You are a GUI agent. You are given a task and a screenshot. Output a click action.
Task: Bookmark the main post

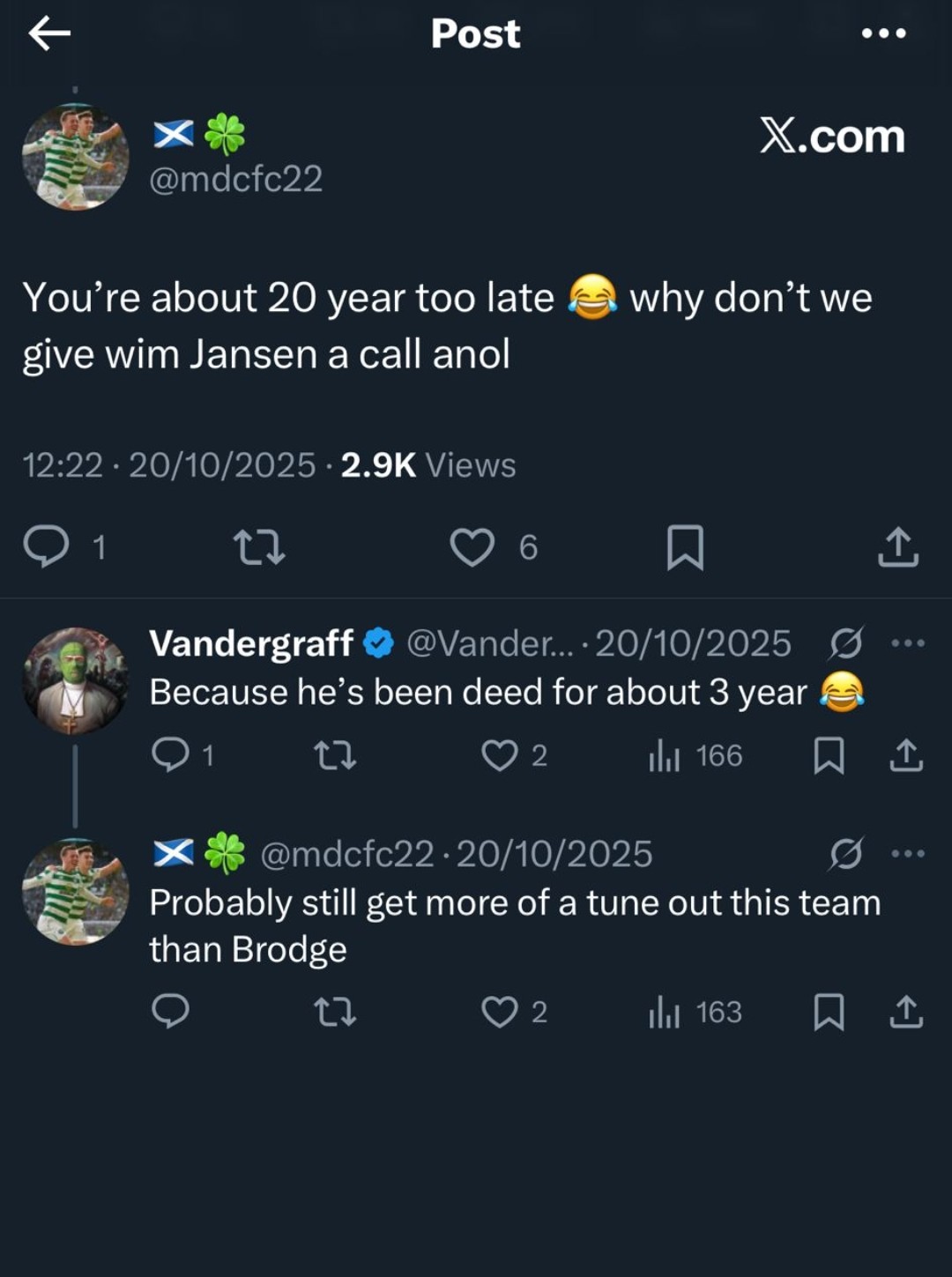click(x=685, y=547)
